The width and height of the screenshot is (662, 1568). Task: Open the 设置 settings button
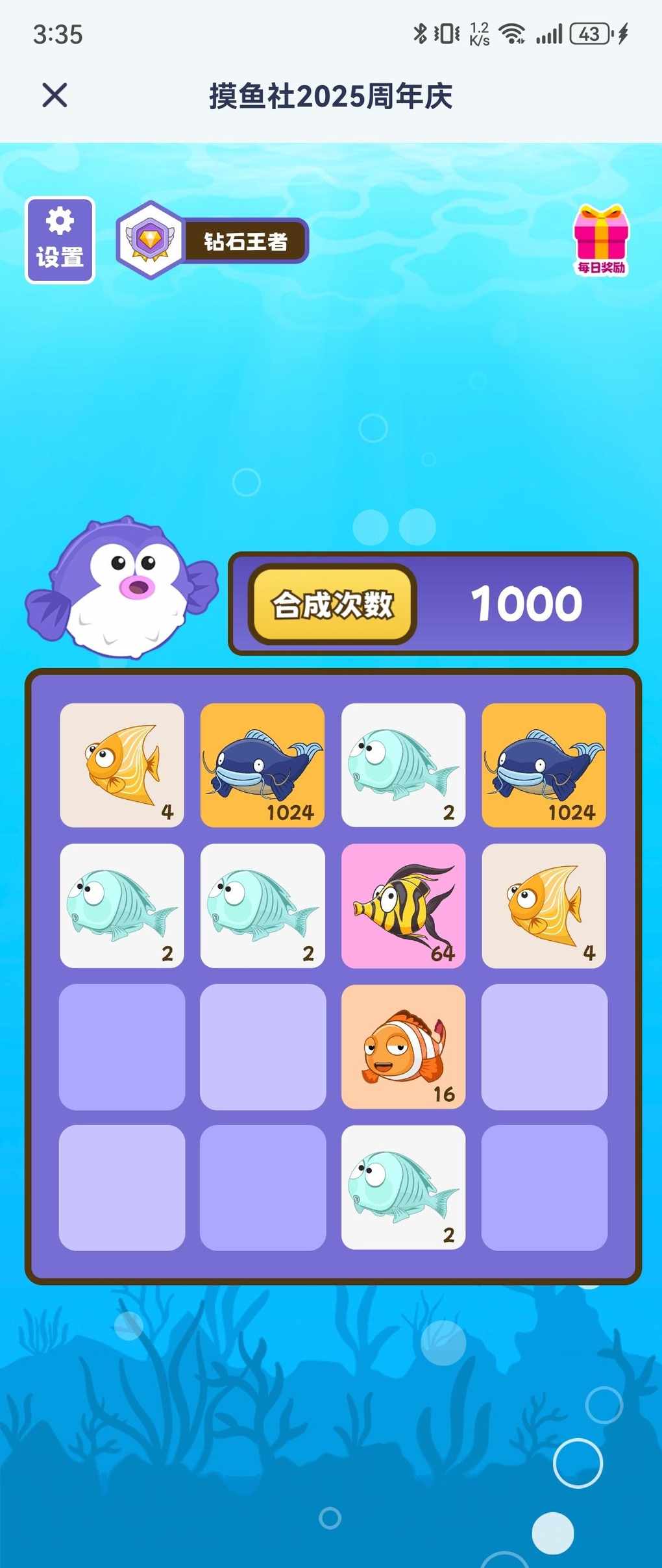tap(60, 240)
